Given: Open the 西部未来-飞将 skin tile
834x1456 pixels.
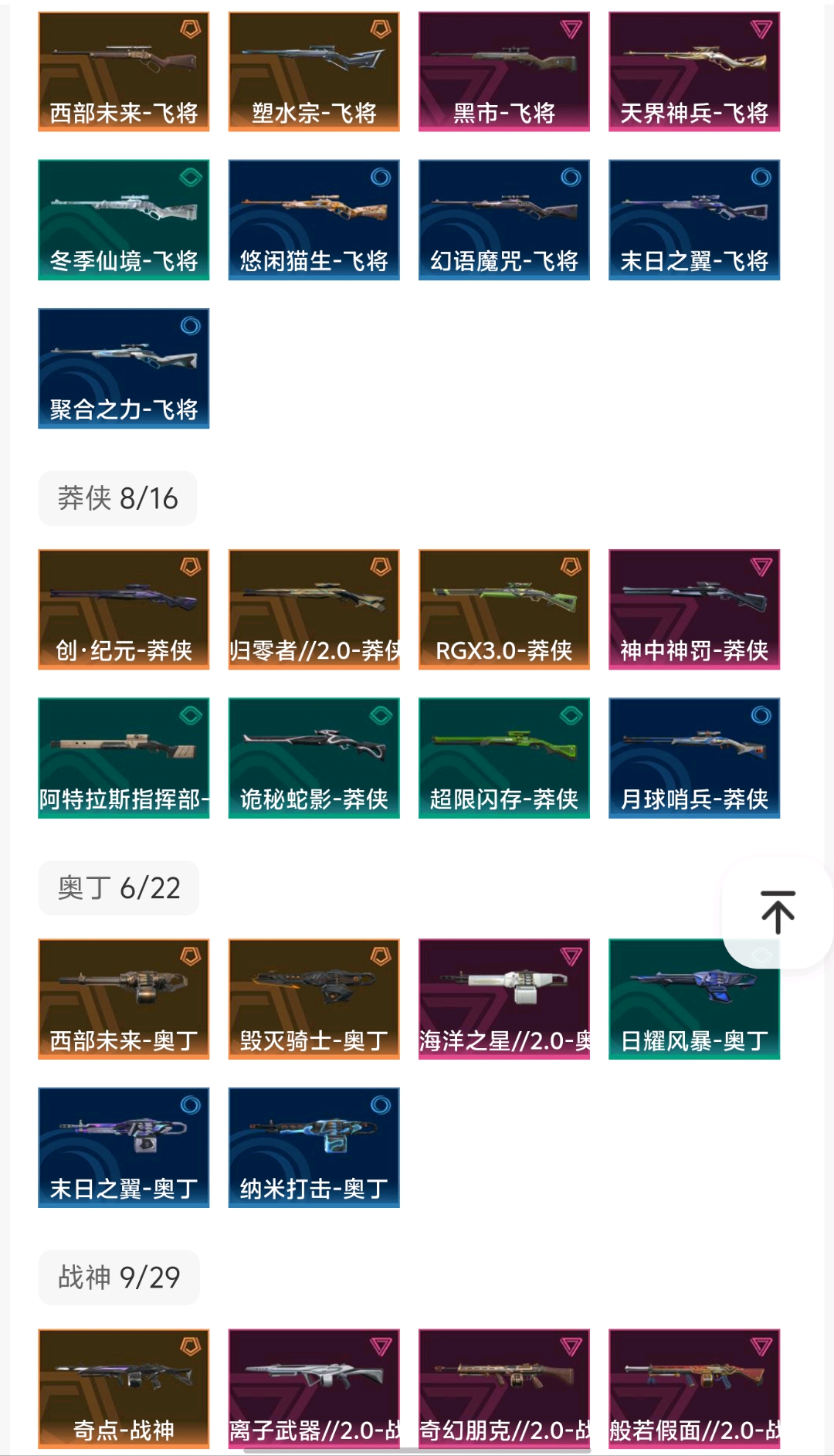Looking at the screenshot, I should [x=124, y=72].
